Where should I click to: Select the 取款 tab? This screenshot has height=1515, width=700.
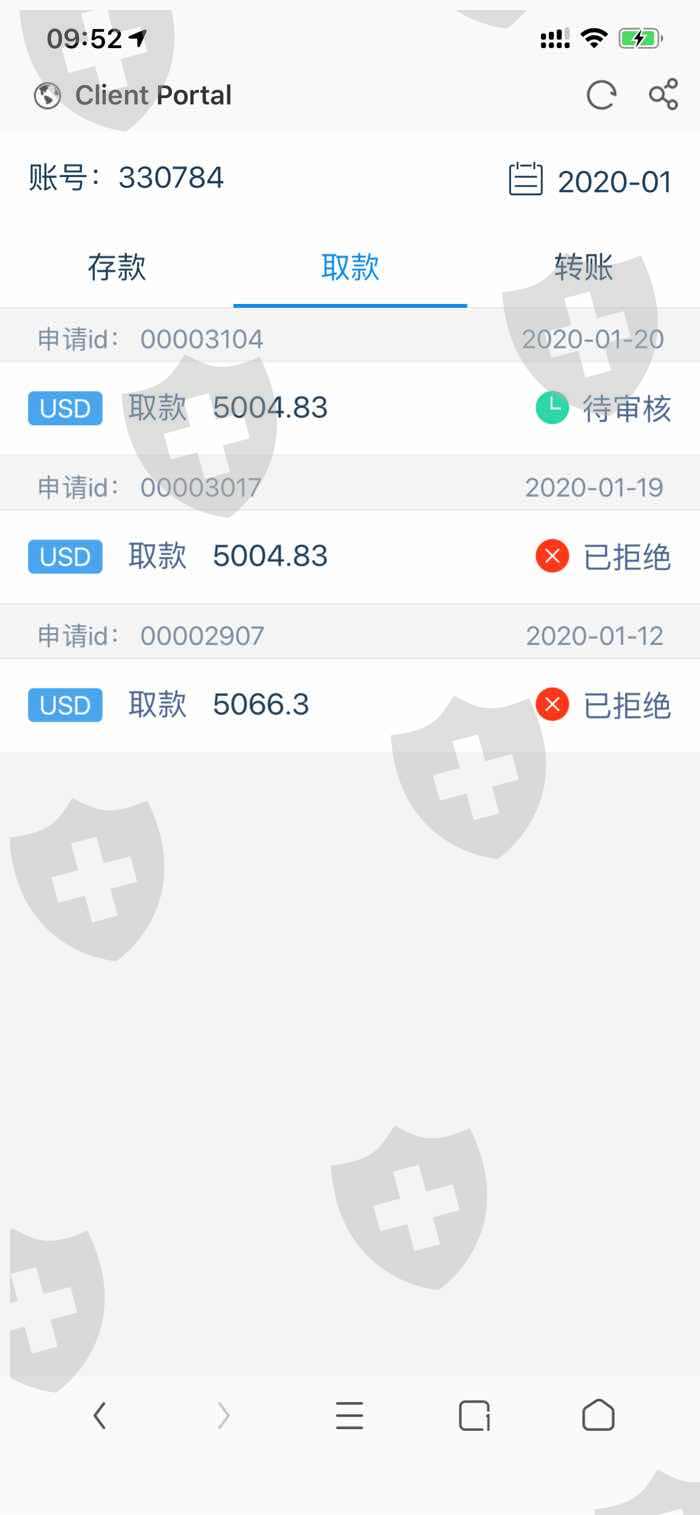click(350, 267)
